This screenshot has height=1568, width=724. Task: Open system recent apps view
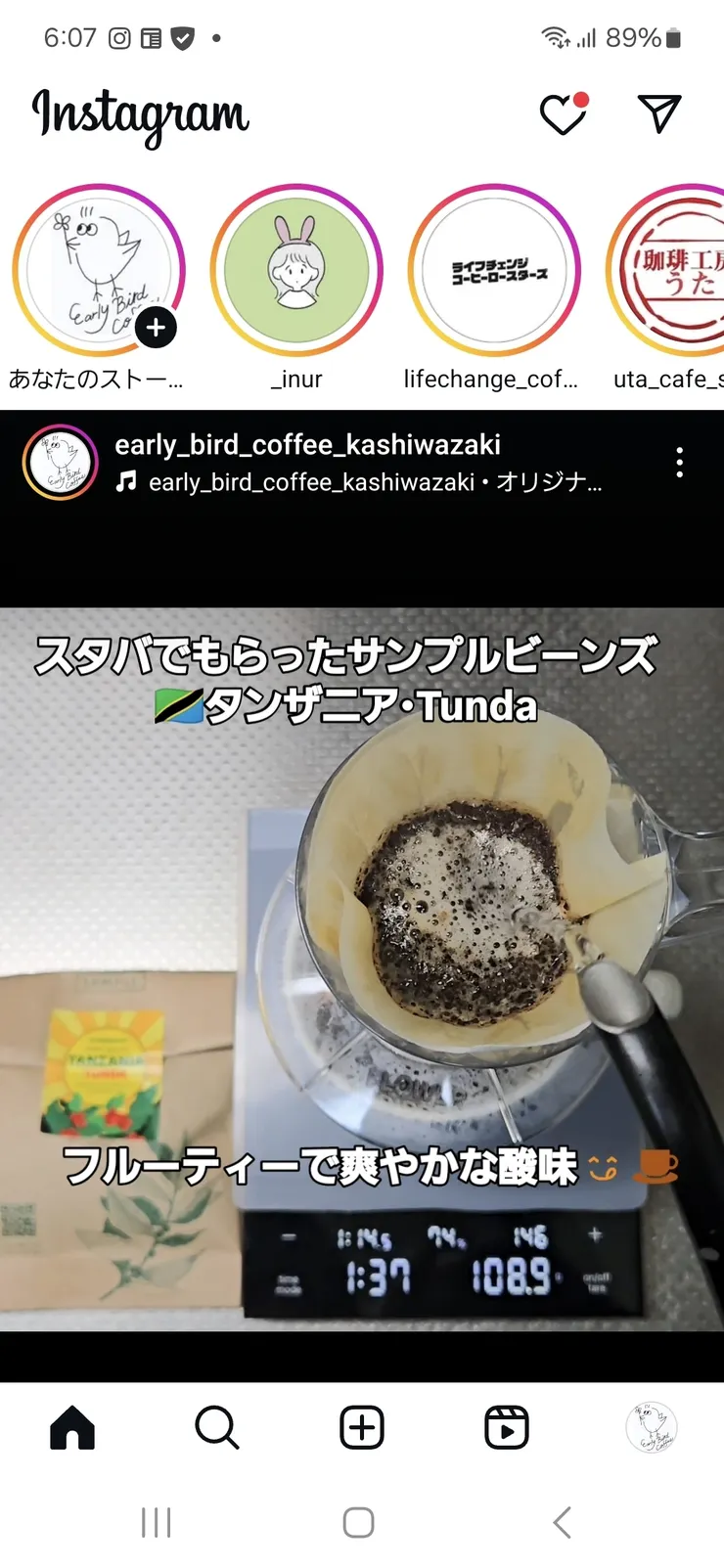(x=157, y=1522)
